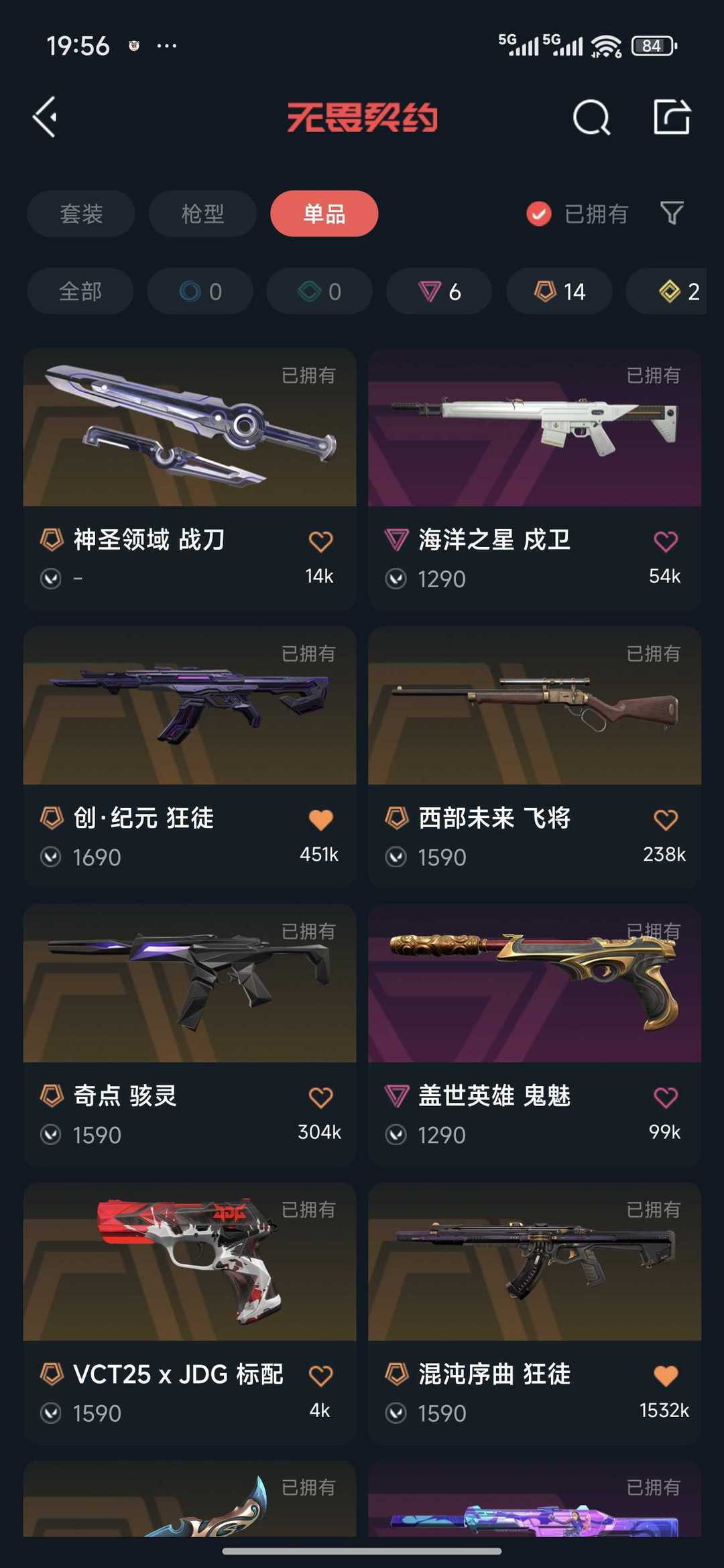Filter by the pink tier chip showing 6
Image resolution: width=724 pixels, height=1568 pixels.
point(440,291)
